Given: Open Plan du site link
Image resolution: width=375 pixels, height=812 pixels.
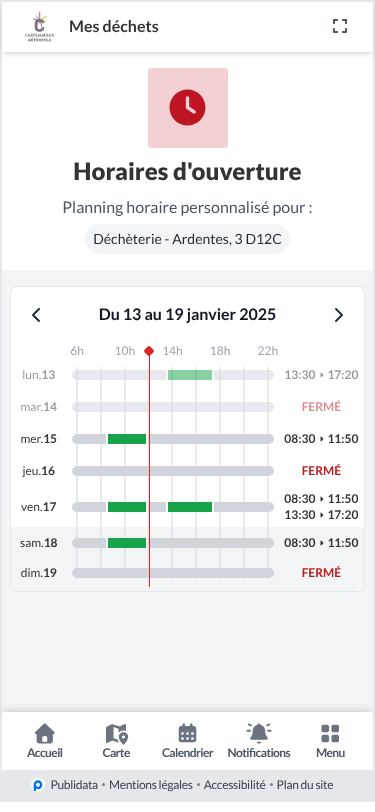Looking at the screenshot, I should (x=305, y=785).
